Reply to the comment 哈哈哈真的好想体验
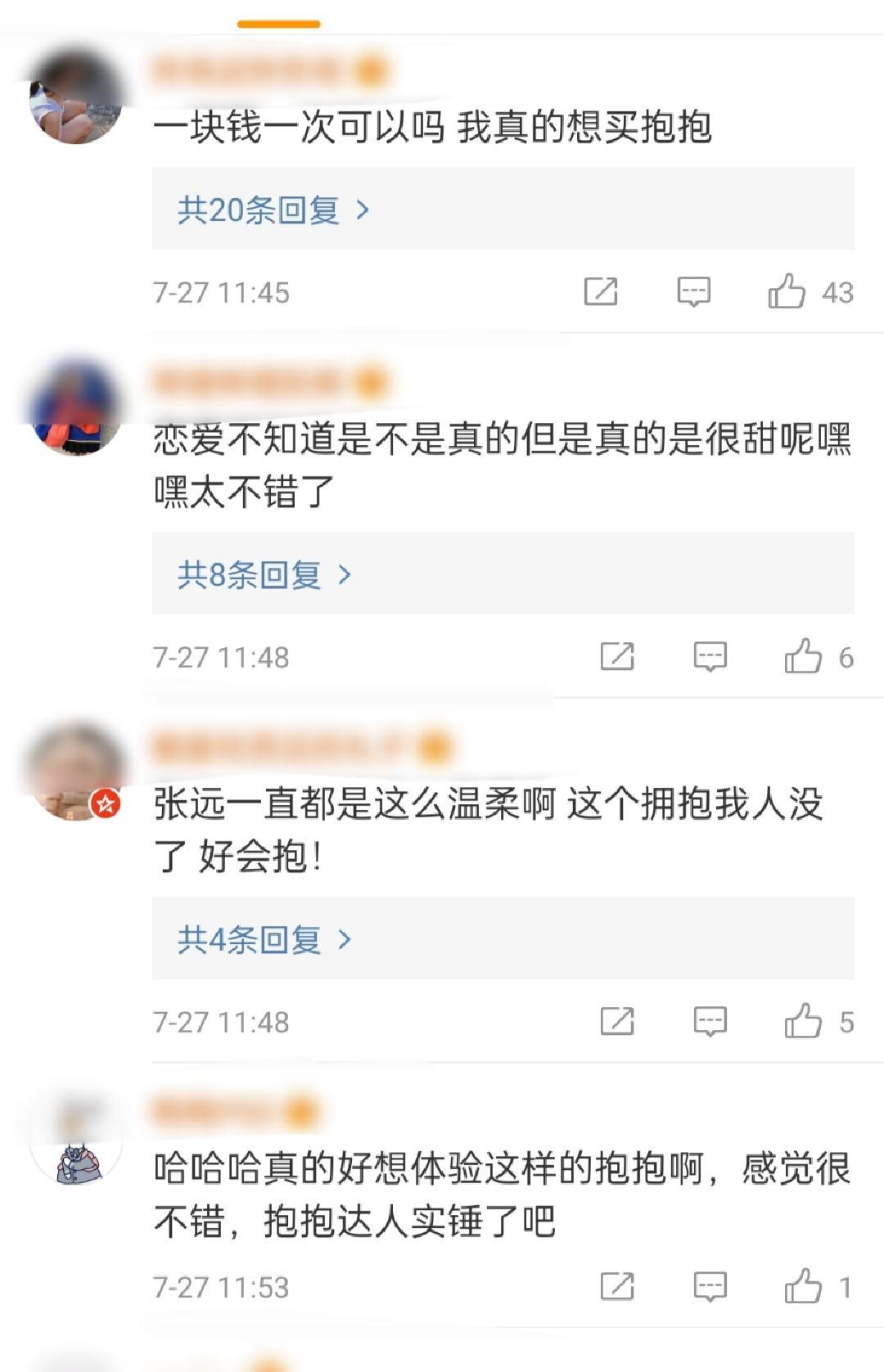884x1372 pixels. [x=710, y=1287]
